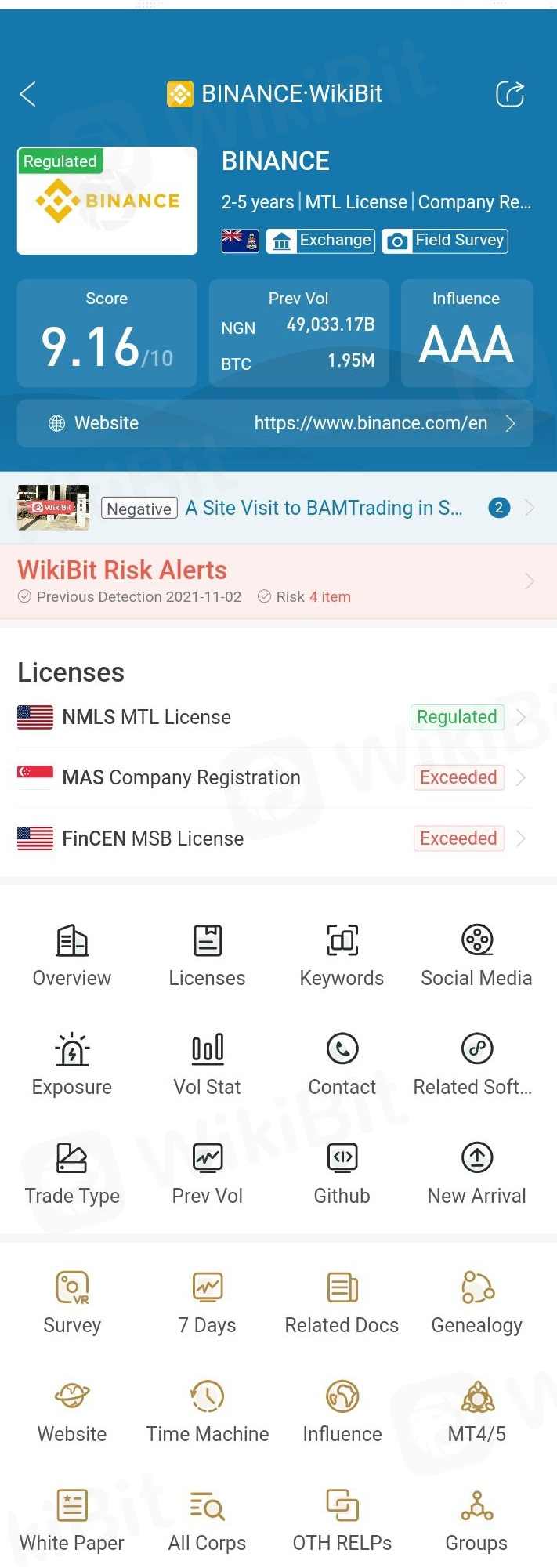View WikiBit Risk Alerts details
557x1568 pixels.
(274, 581)
